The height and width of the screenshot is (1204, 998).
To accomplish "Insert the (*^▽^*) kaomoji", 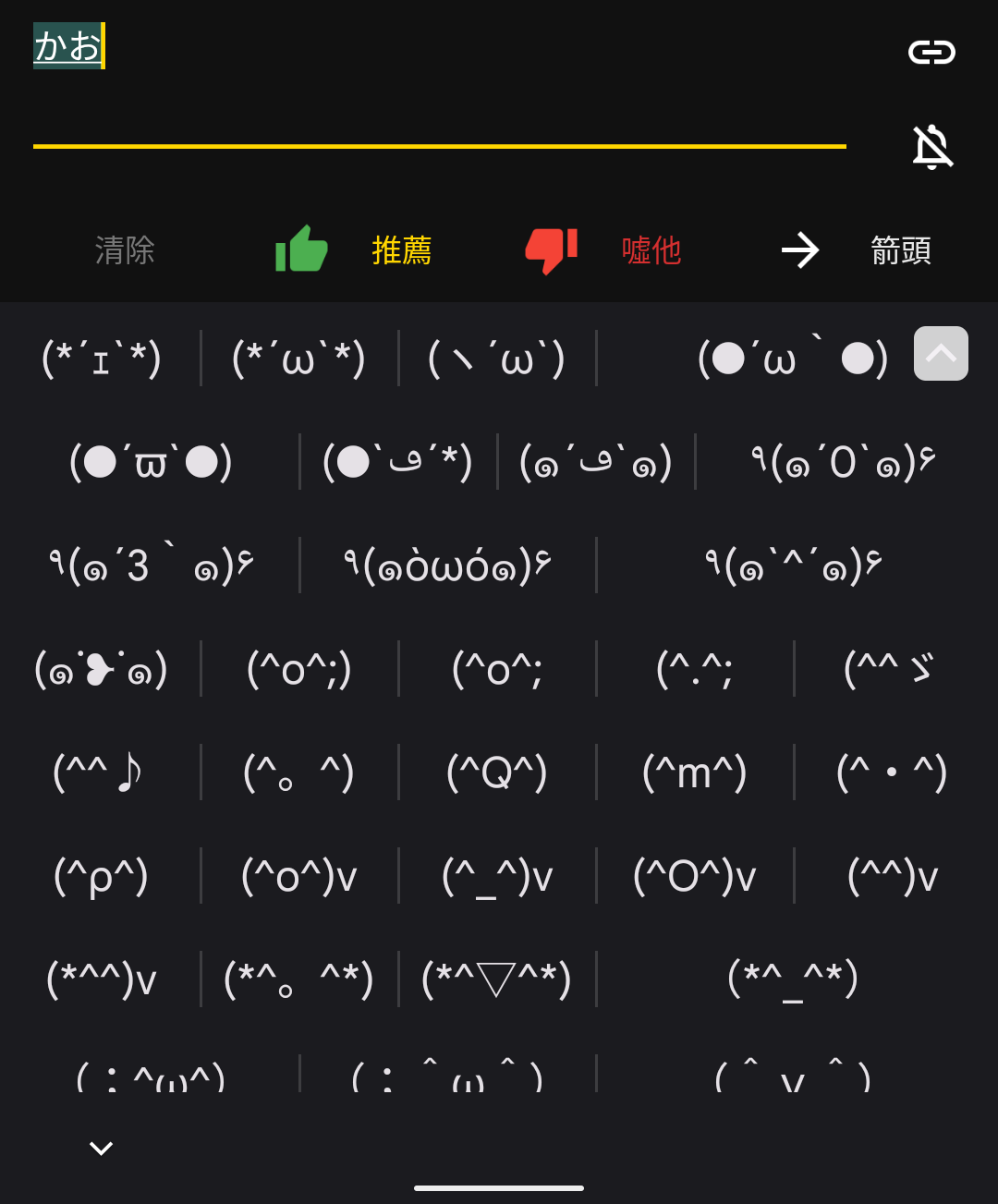I will click(x=496, y=979).
